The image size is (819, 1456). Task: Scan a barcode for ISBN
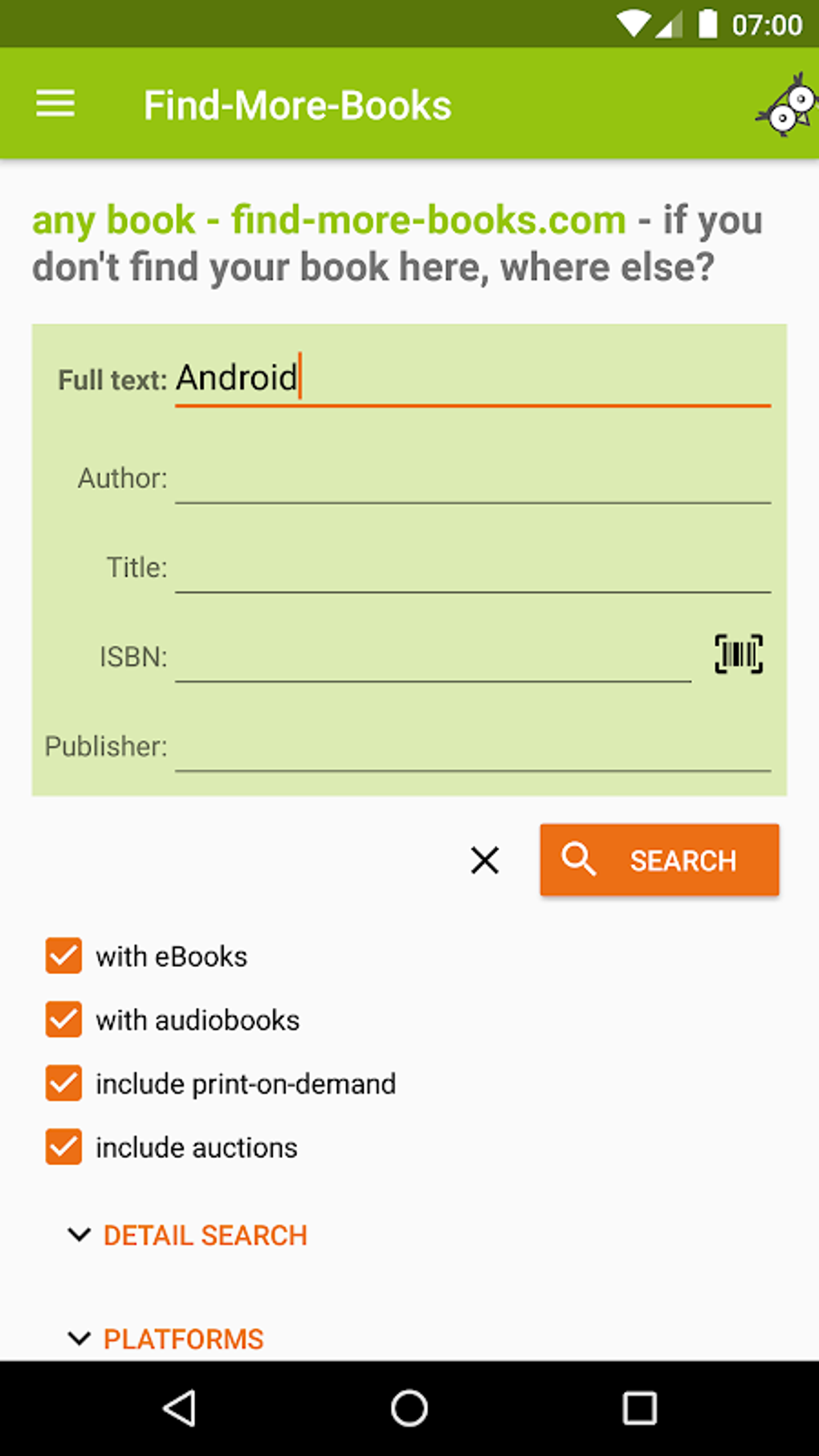coord(738,654)
